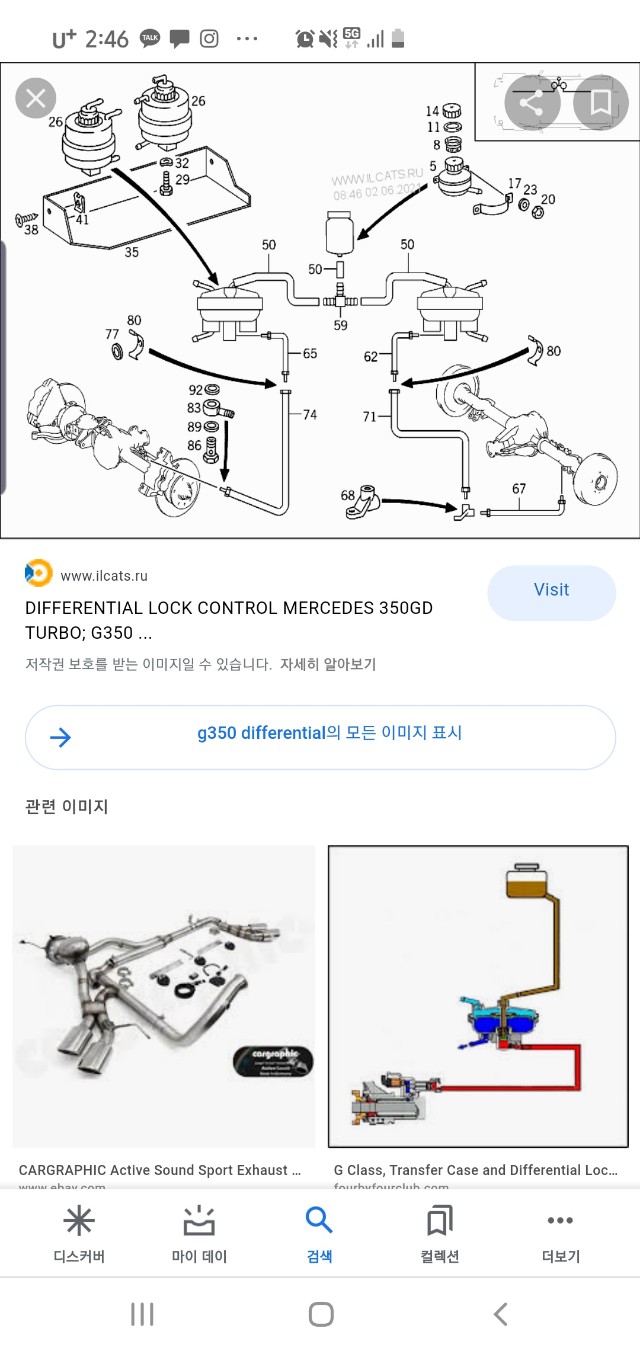Open the differential lock diagram image
The height and width of the screenshot is (1351, 640).
coord(320,301)
